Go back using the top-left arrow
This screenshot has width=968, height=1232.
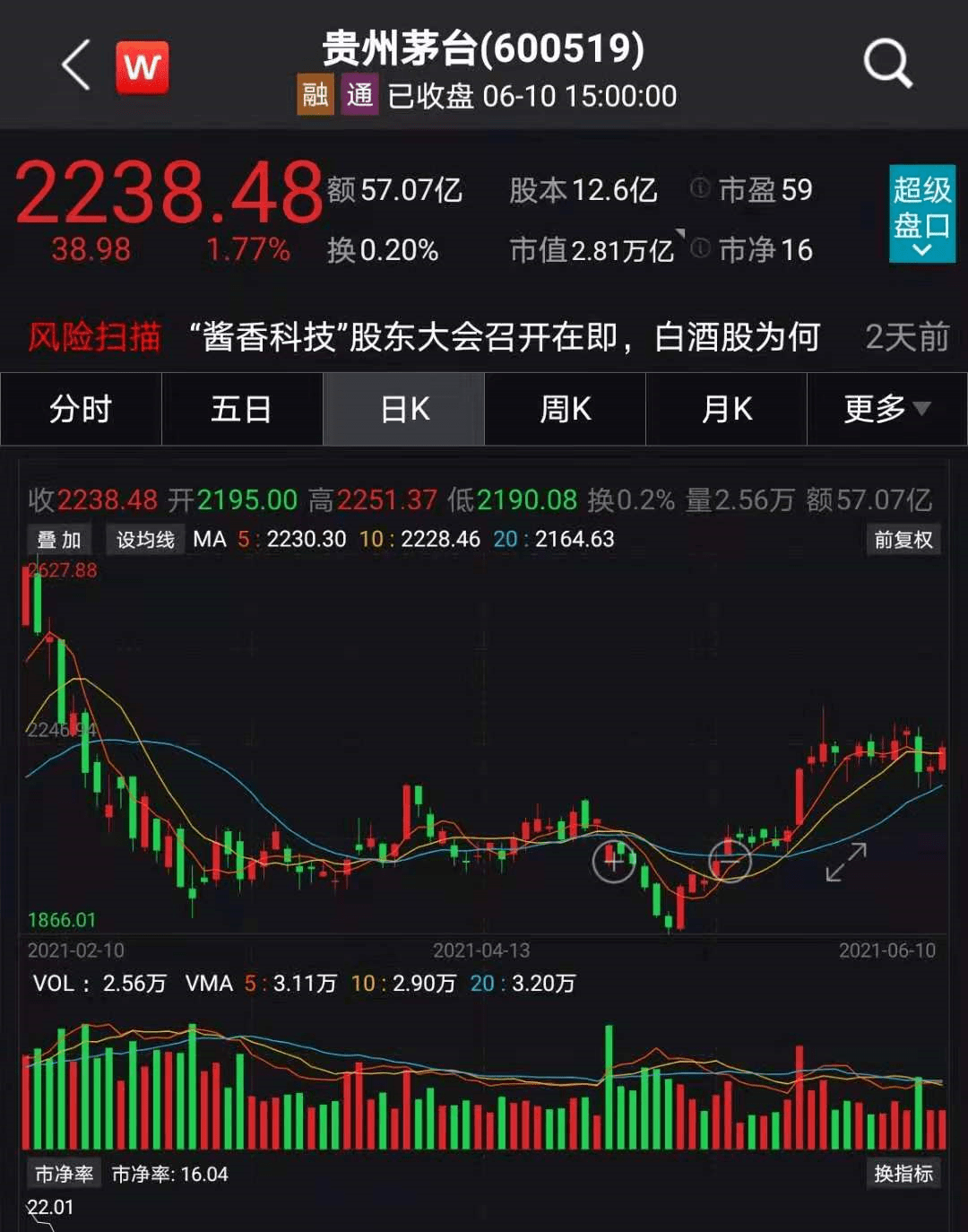tap(76, 65)
